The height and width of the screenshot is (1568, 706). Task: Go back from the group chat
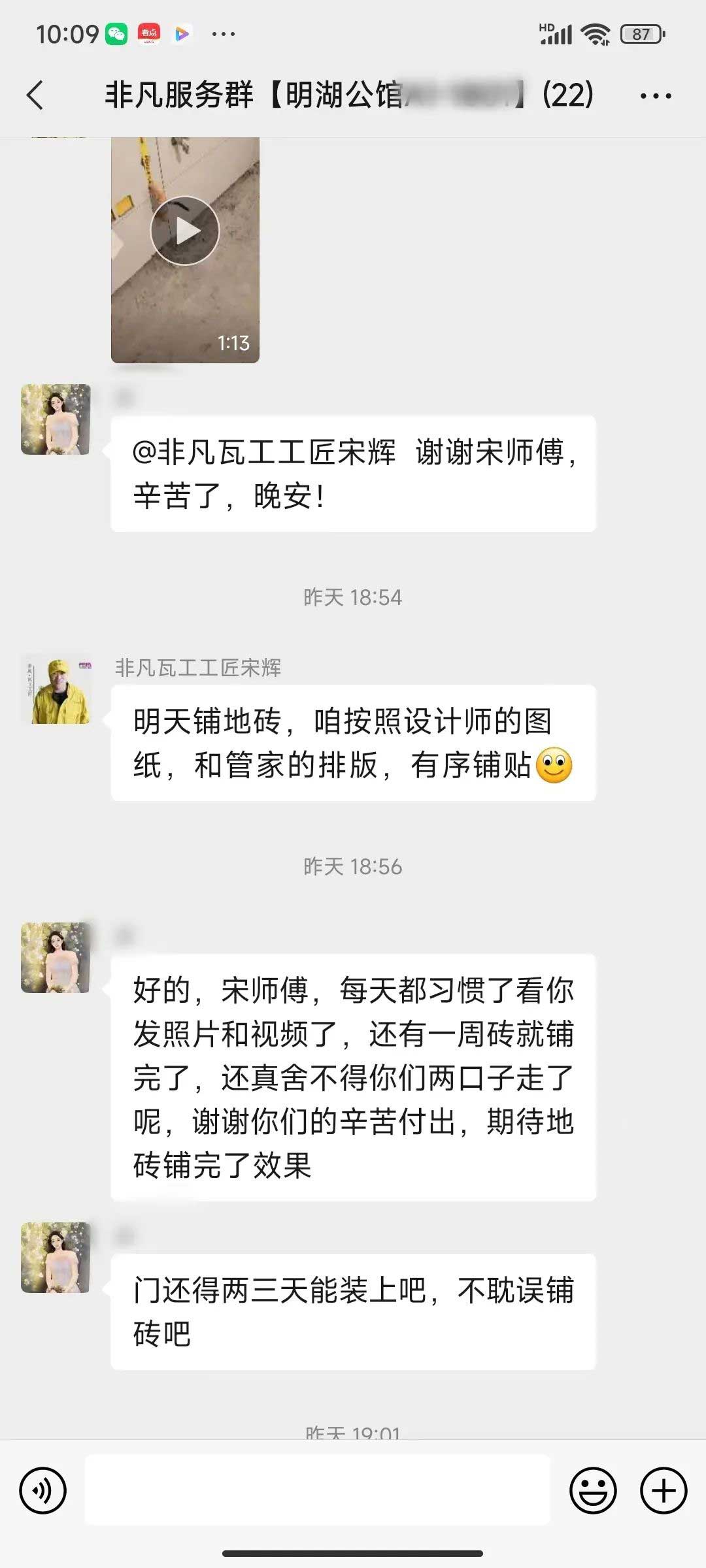pos(36,95)
